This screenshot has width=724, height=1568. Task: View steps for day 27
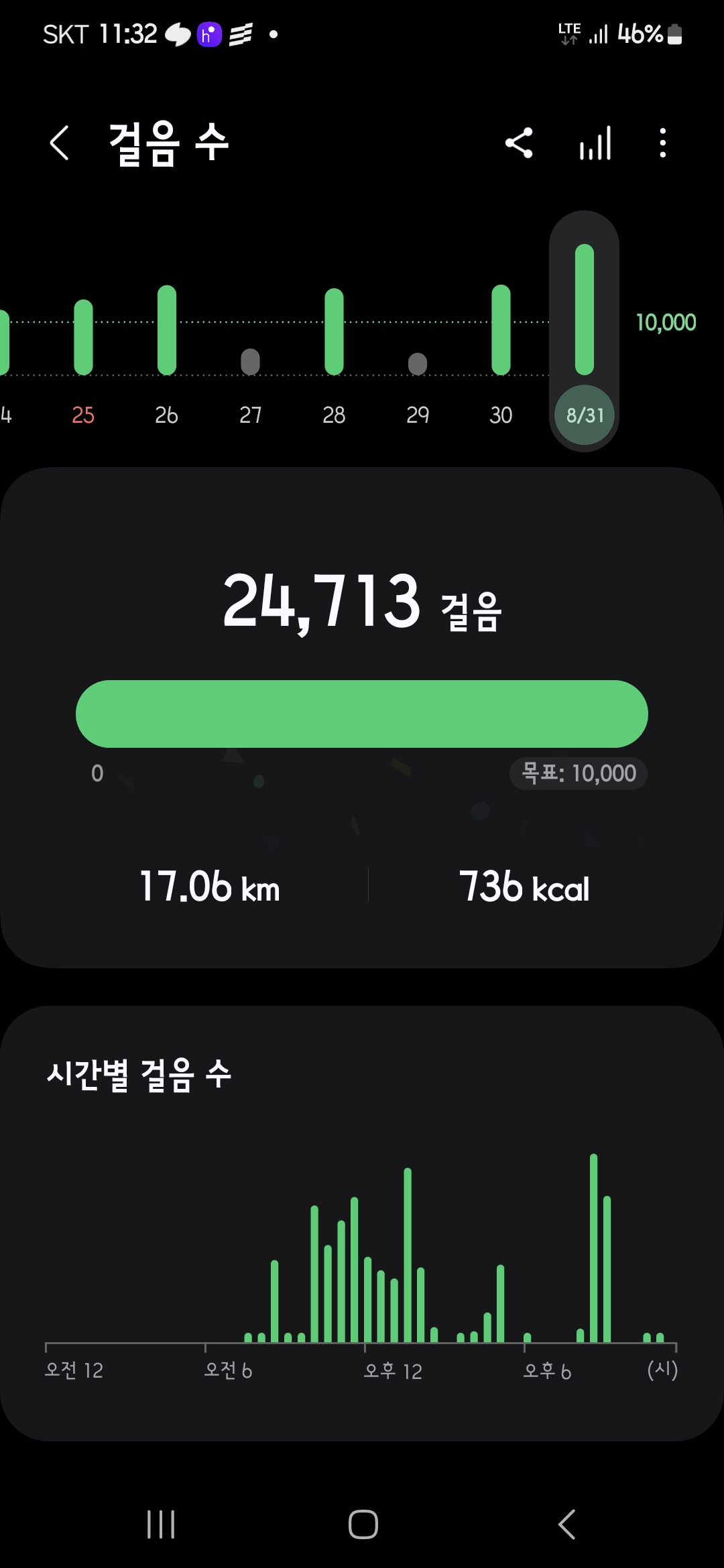pos(250,362)
